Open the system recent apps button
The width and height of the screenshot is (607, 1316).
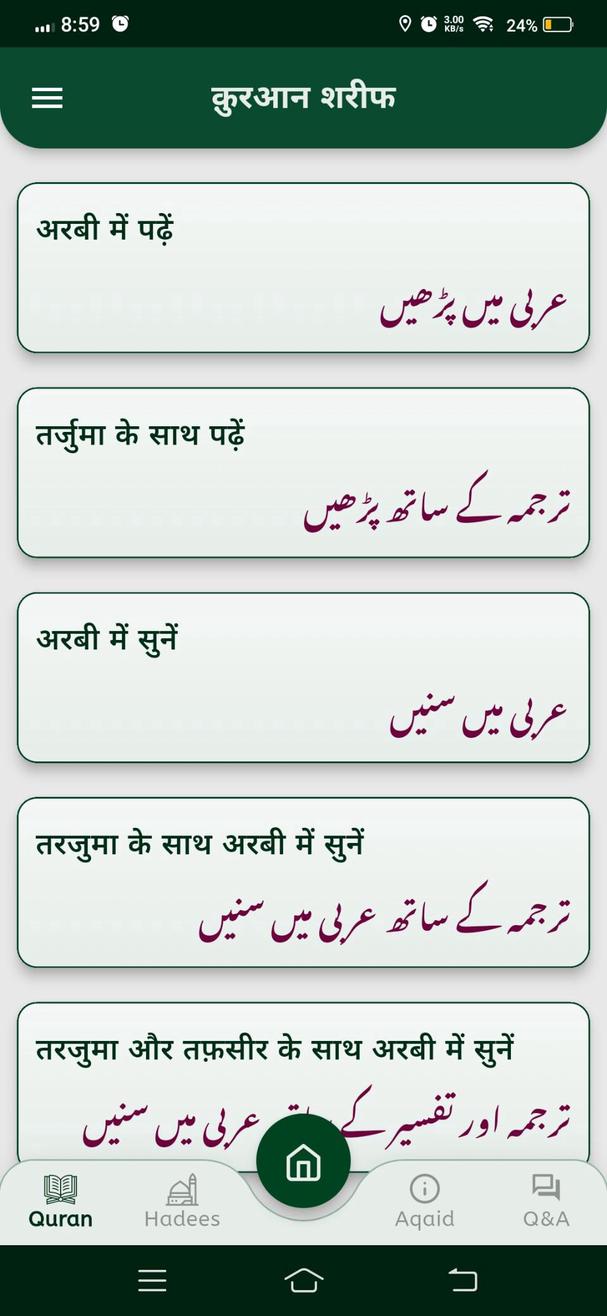(152, 1280)
